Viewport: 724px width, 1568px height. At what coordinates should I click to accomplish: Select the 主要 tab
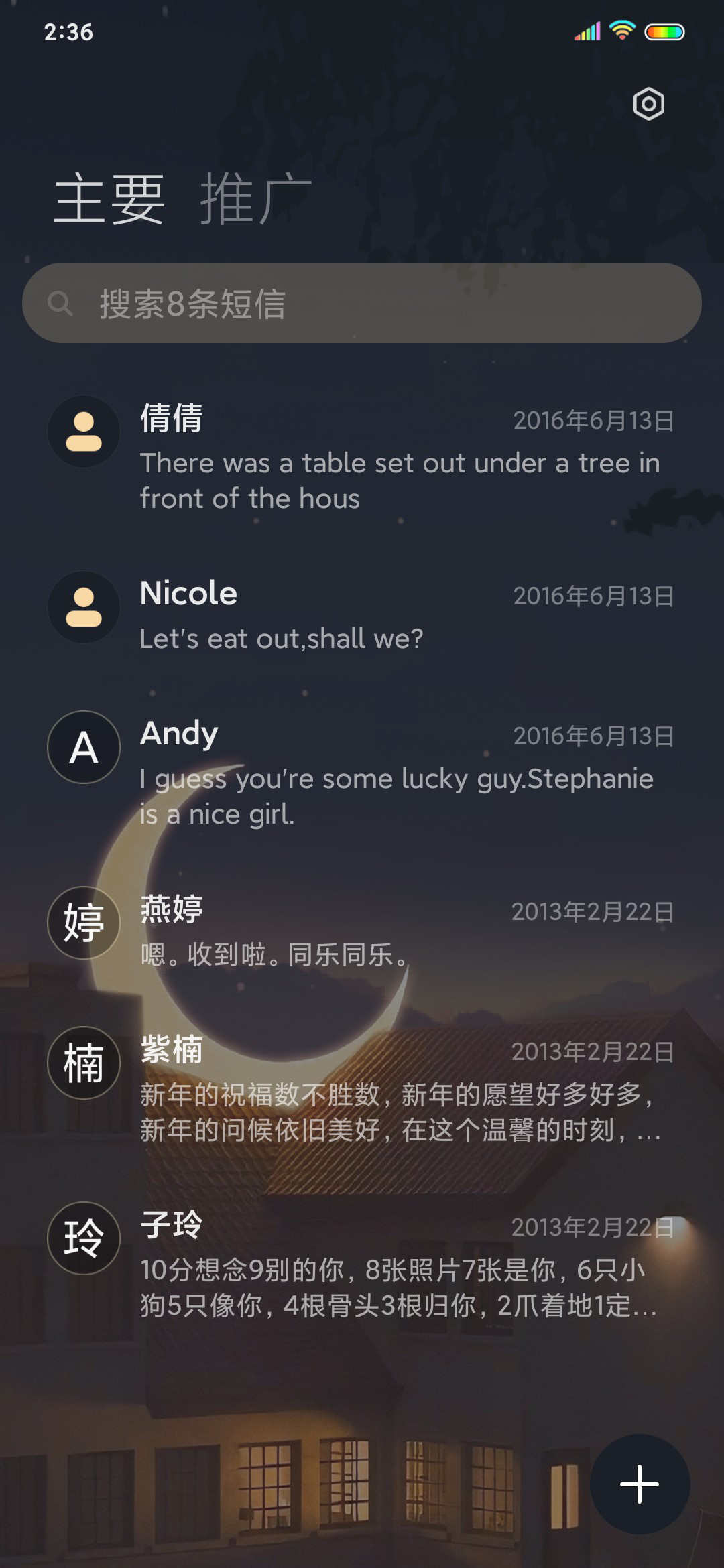[109, 198]
